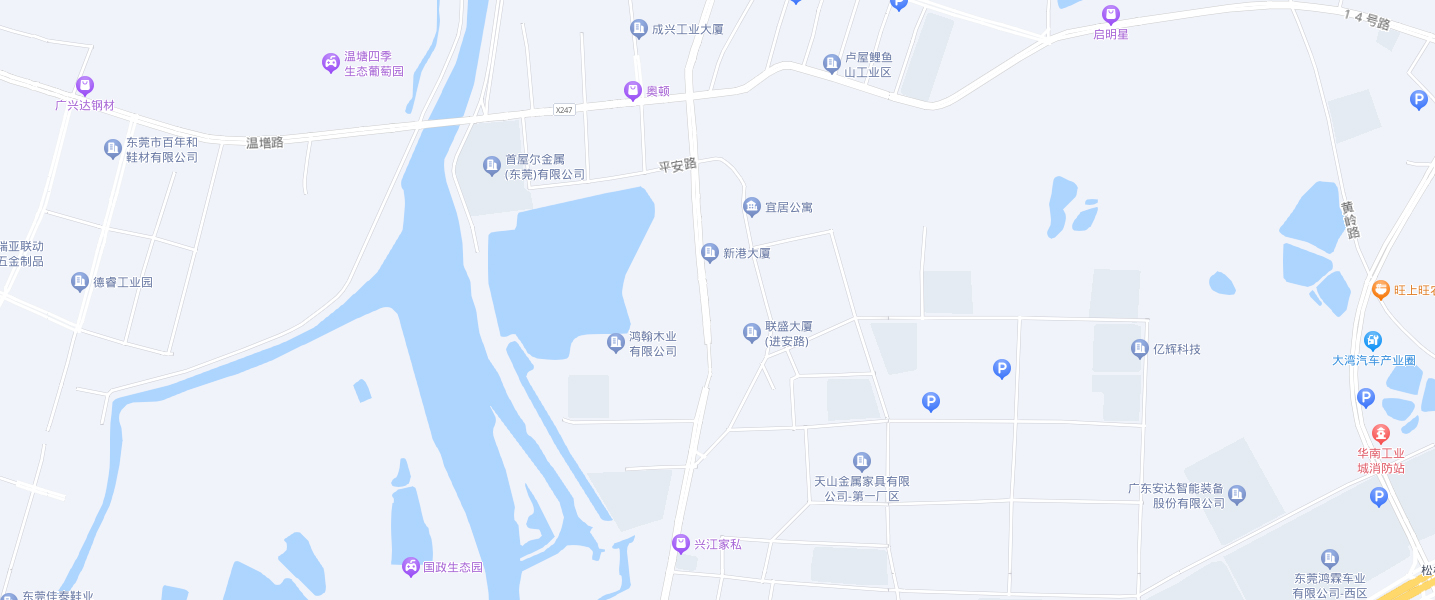Select the 宜居公寓 marker
This screenshot has height=600, width=1435.
click(x=752, y=207)
